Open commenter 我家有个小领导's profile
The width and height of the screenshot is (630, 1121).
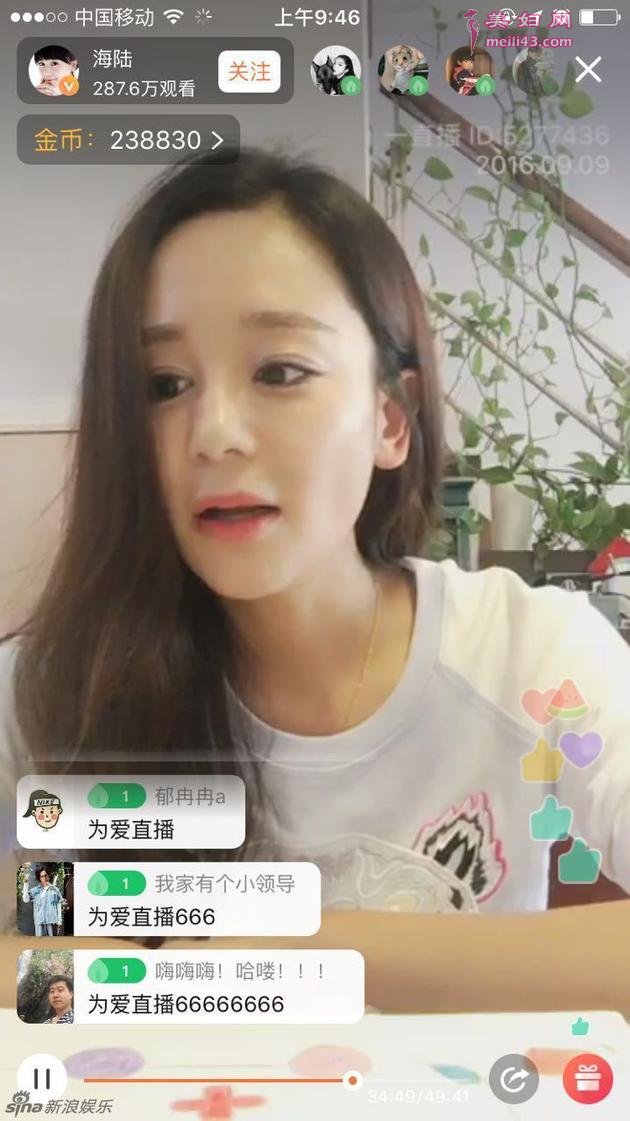coord(44,899)
